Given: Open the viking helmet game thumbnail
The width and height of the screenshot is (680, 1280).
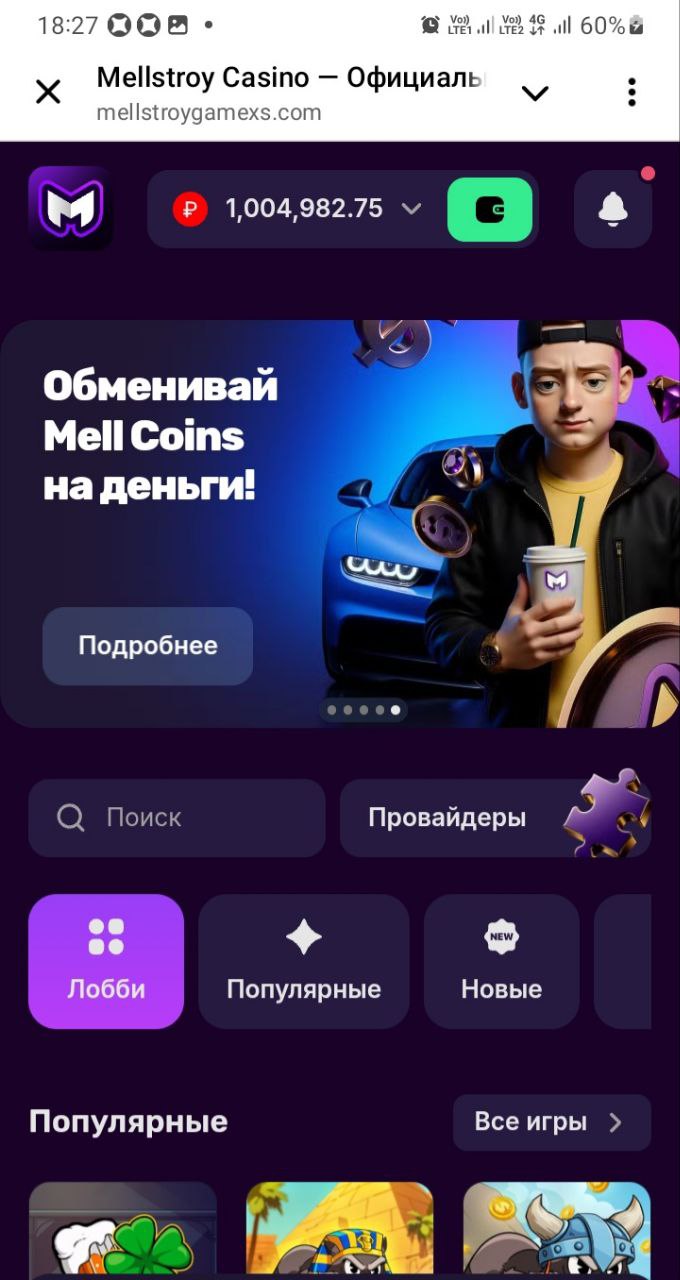Looking at the screenshot, I should pyautogui.click(x=557, y=1230).
